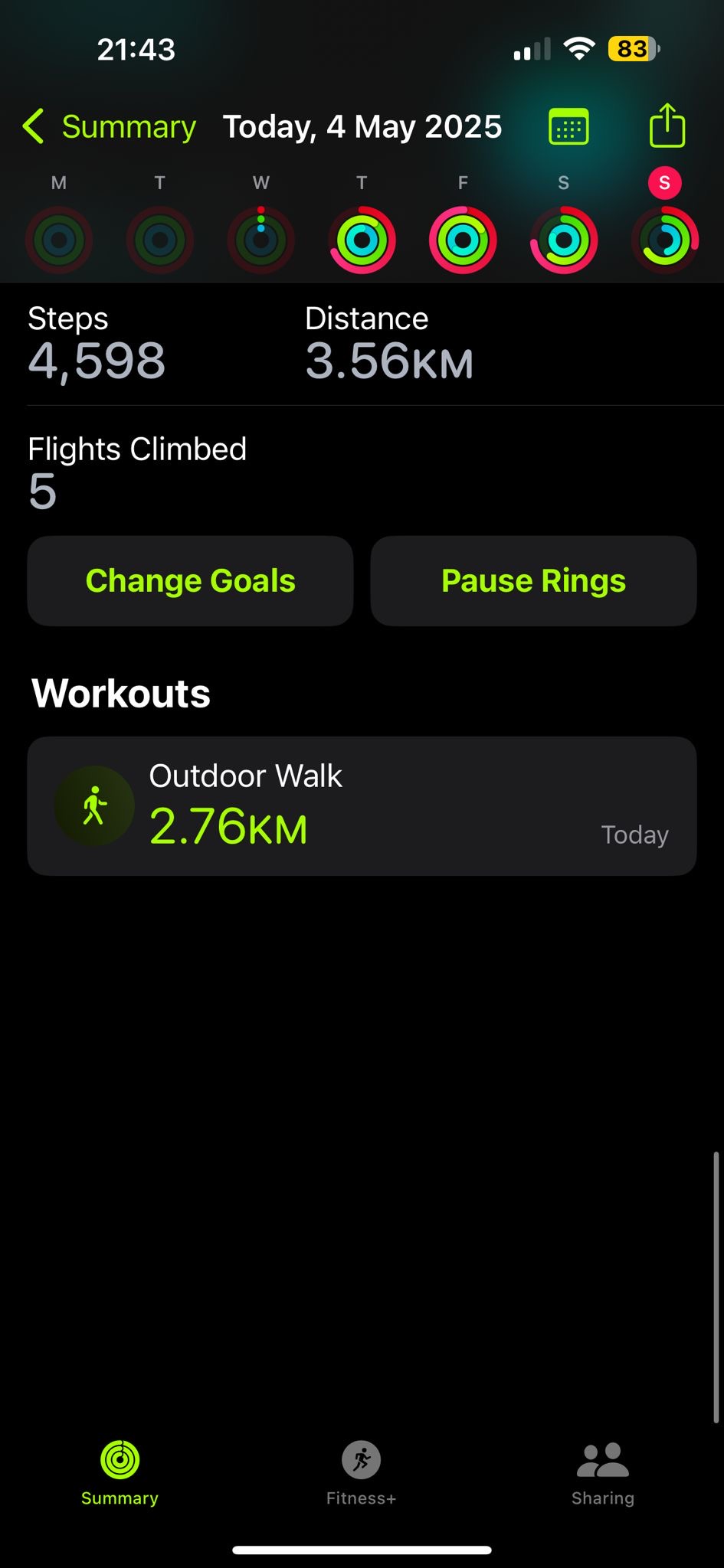This screenshot has height=1568, width=724.
Task: View Friday's activity rings
Action: [x=463, y=240]
